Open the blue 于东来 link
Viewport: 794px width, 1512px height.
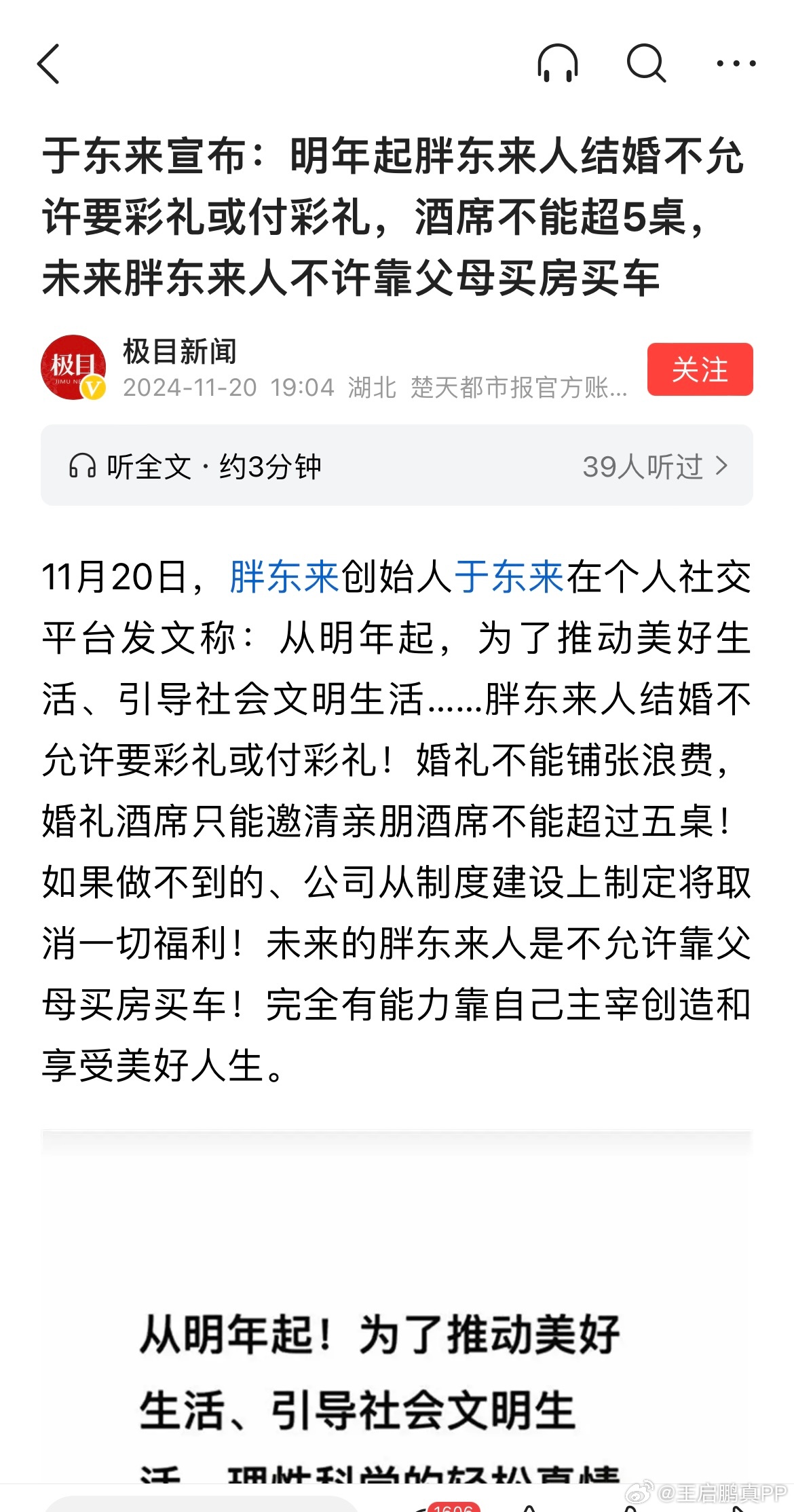(x=509, y=576)
